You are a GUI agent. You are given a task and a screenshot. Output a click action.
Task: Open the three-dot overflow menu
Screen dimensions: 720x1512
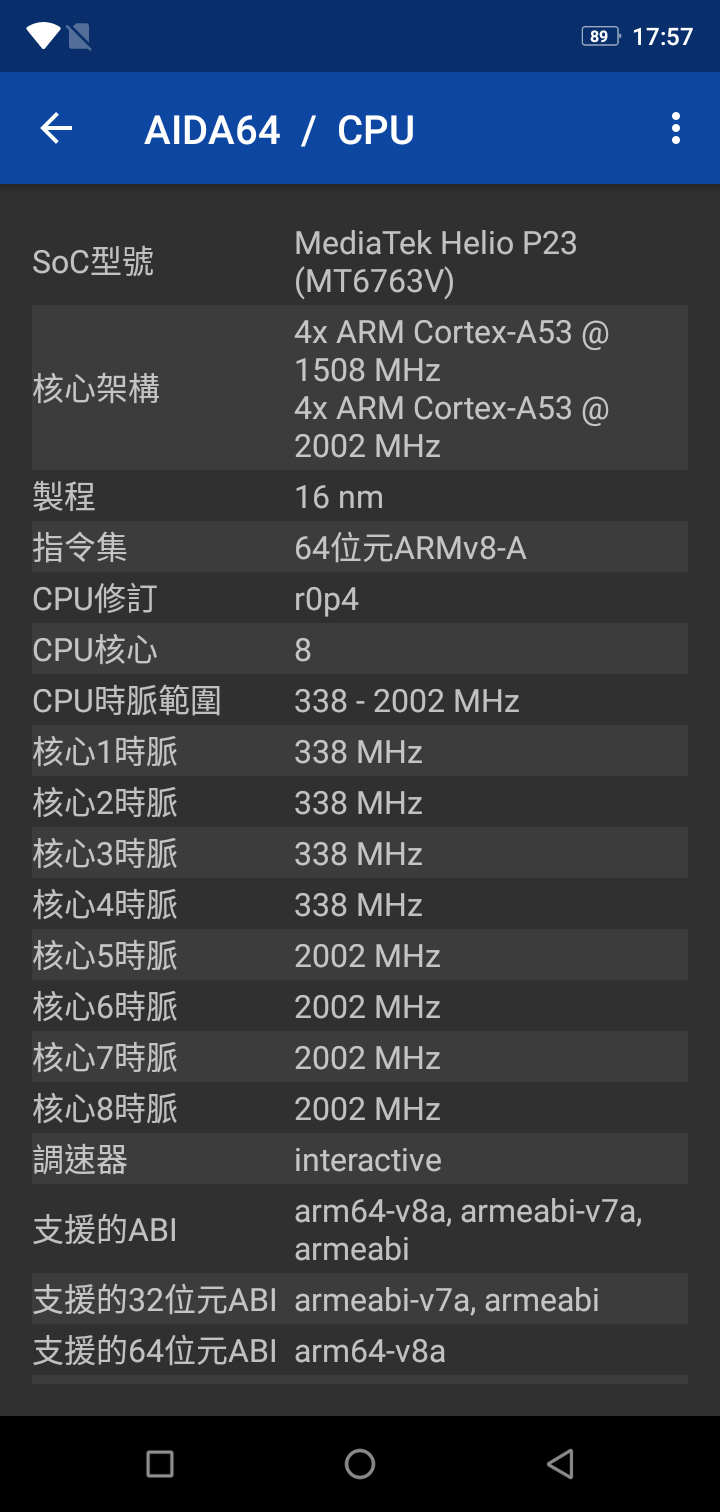(x=676, y=128)
